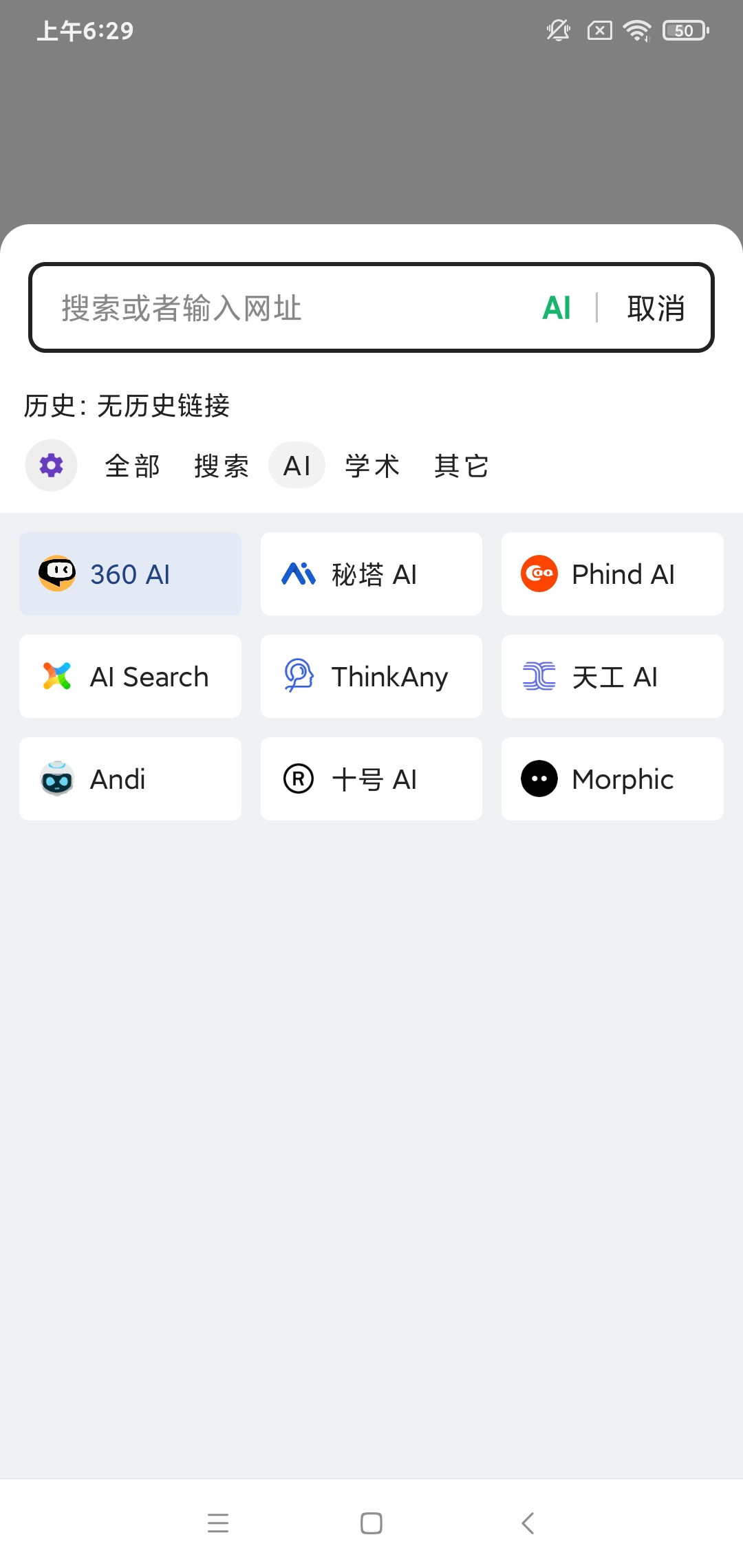This screenshot has height=1568, width=743.
Task: Open recent apps from the navigation bar
Action: tap(218, 1523)
